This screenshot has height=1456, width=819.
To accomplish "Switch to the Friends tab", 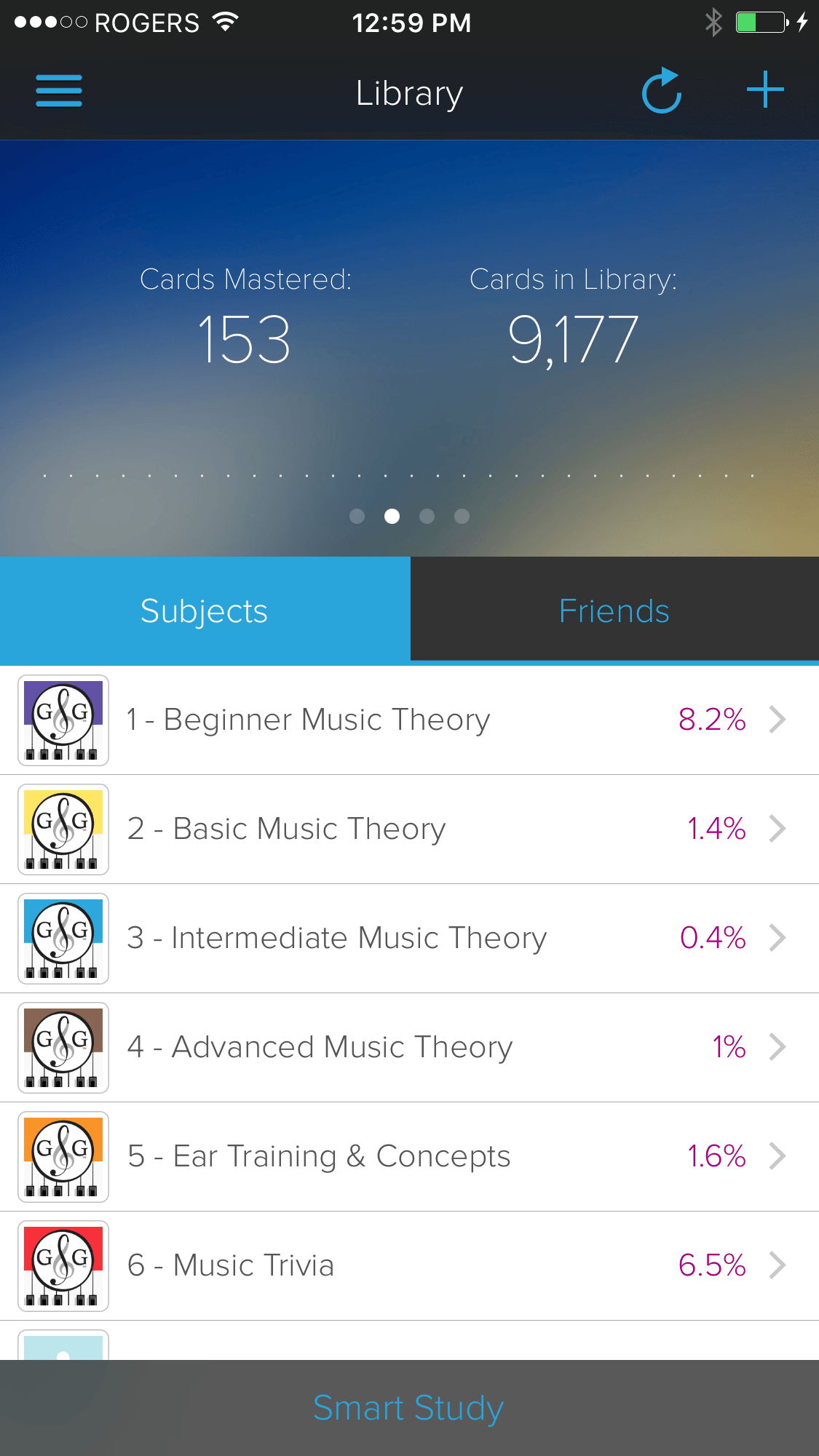I will pos(614,610).
